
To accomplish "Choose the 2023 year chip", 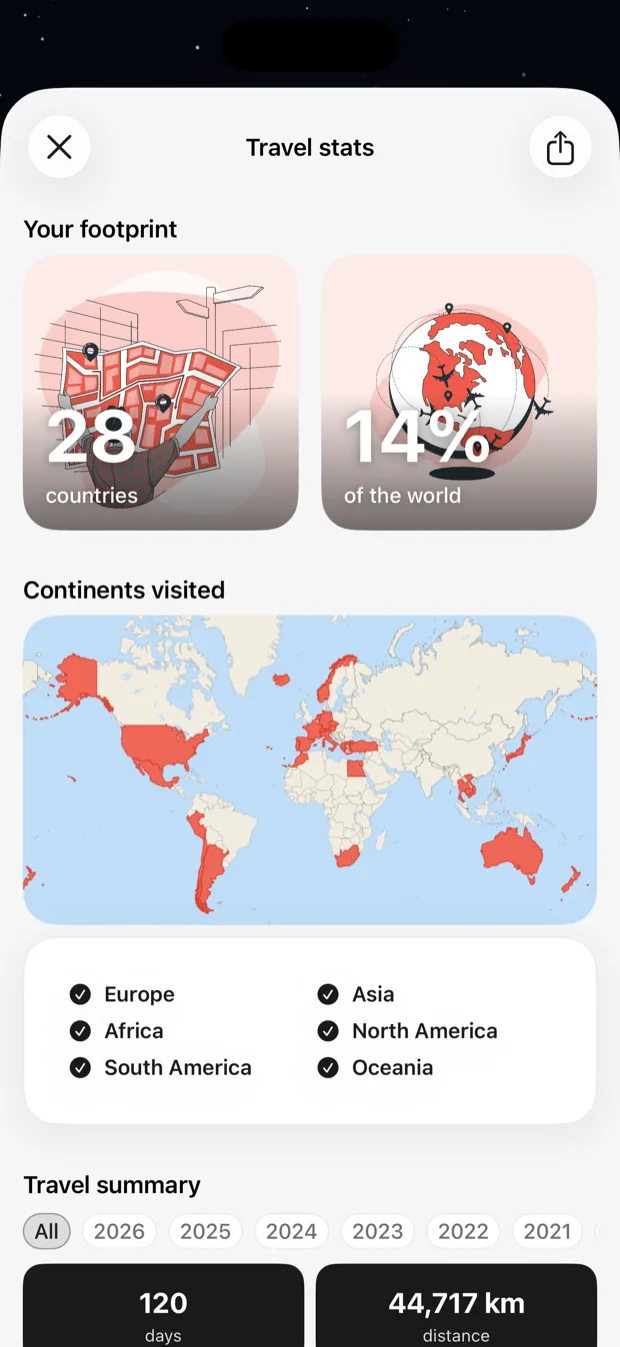I will [x=377, y=1231].
